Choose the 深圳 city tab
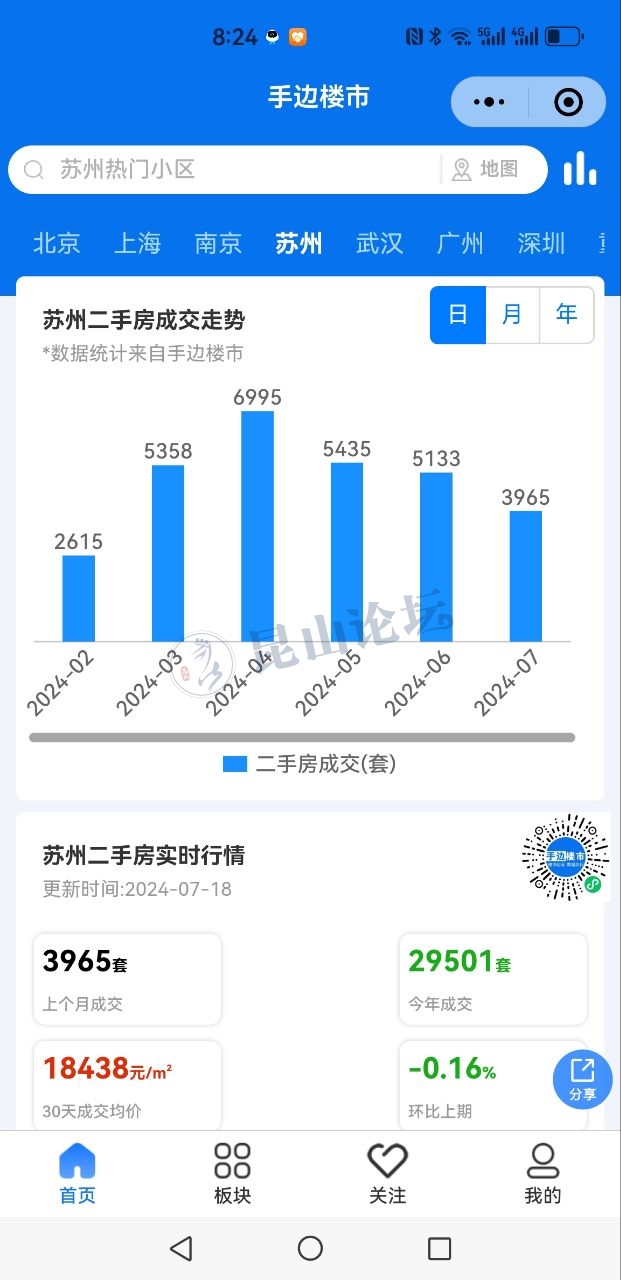This screenshot has height=1280, width=621. click(542, 243)
